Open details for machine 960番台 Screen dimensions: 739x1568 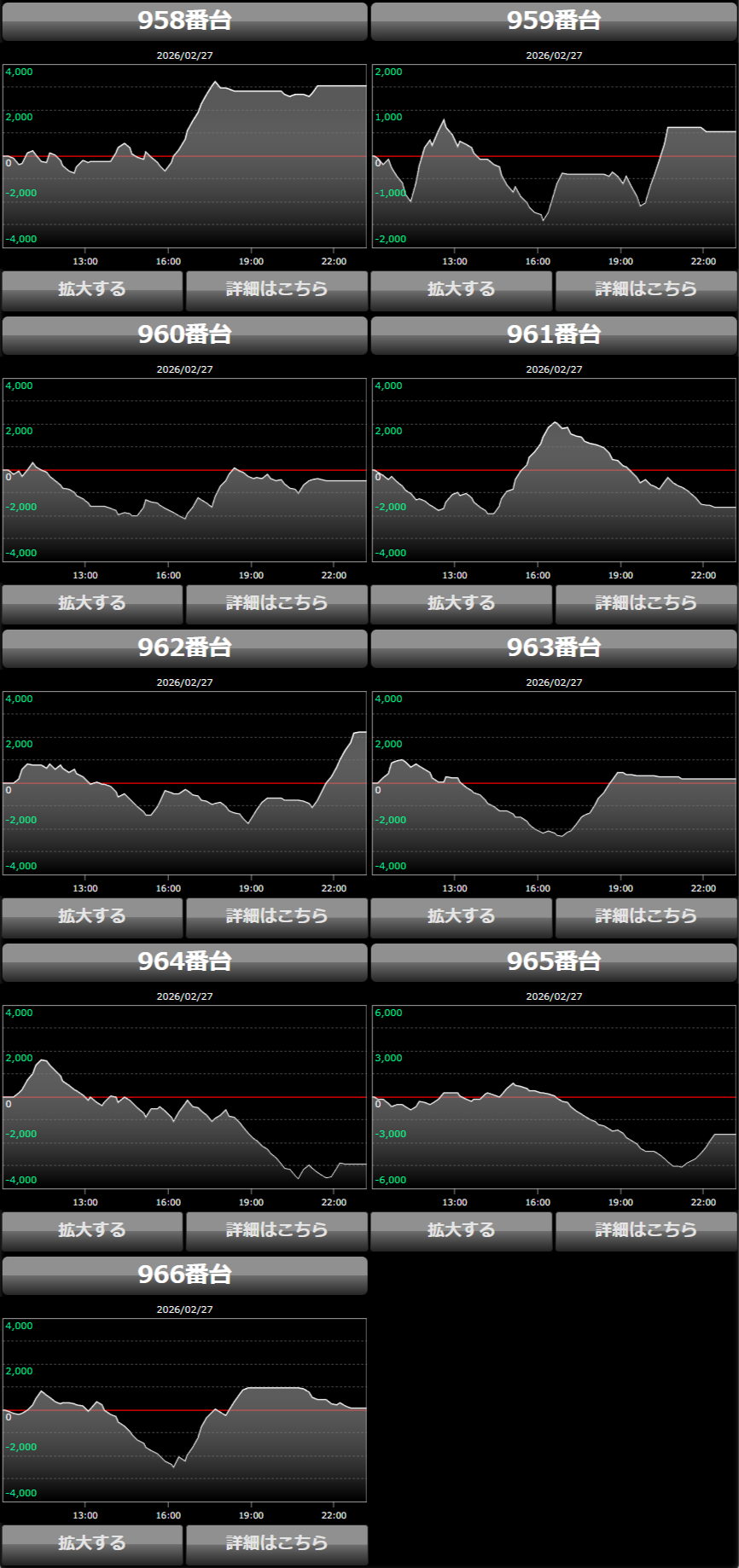(276, 604)
